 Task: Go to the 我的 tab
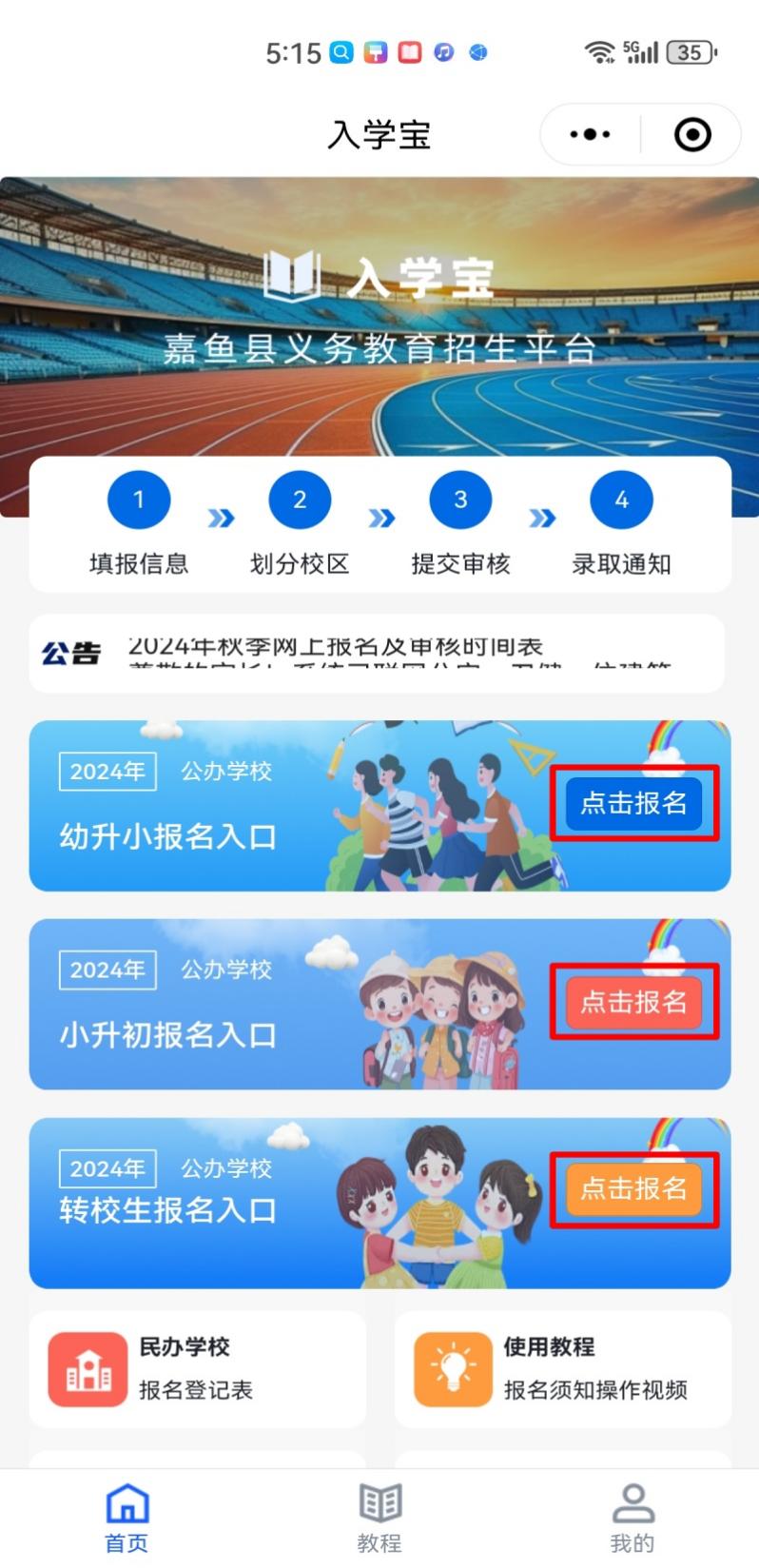click(x=632, y=1517)
